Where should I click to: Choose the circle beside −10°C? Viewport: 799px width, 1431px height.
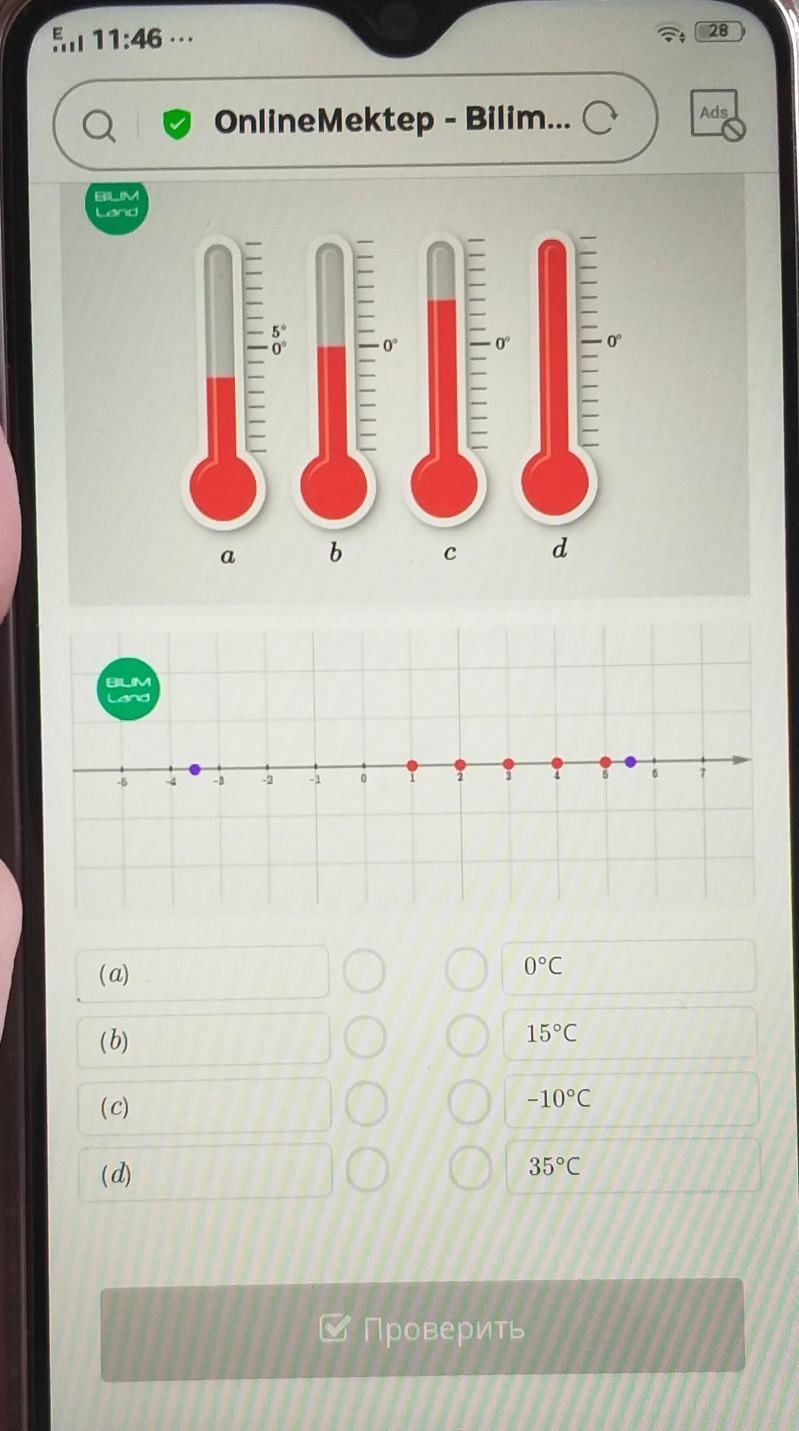pos(469,1102)
